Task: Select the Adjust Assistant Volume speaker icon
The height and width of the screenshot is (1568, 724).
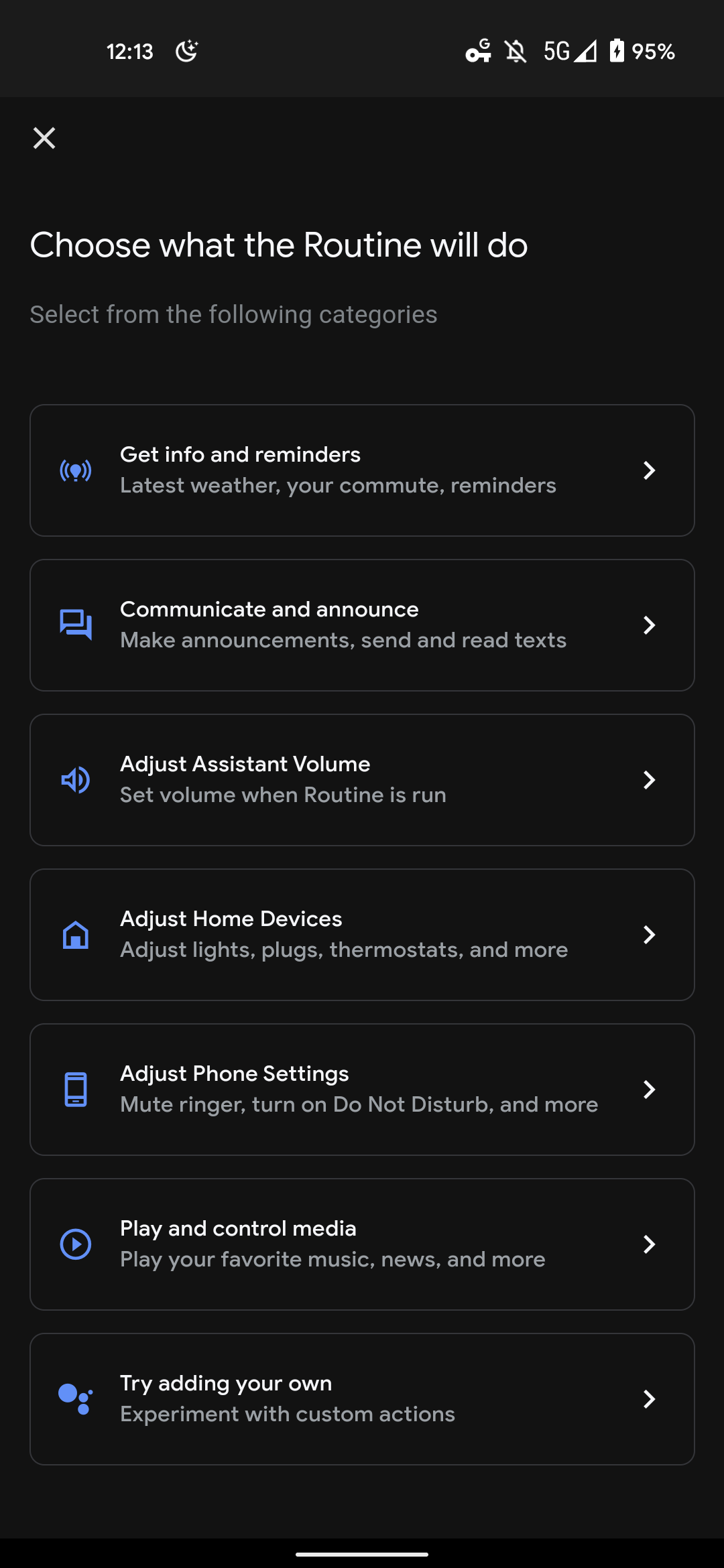Action: click(x=75, y=779)
